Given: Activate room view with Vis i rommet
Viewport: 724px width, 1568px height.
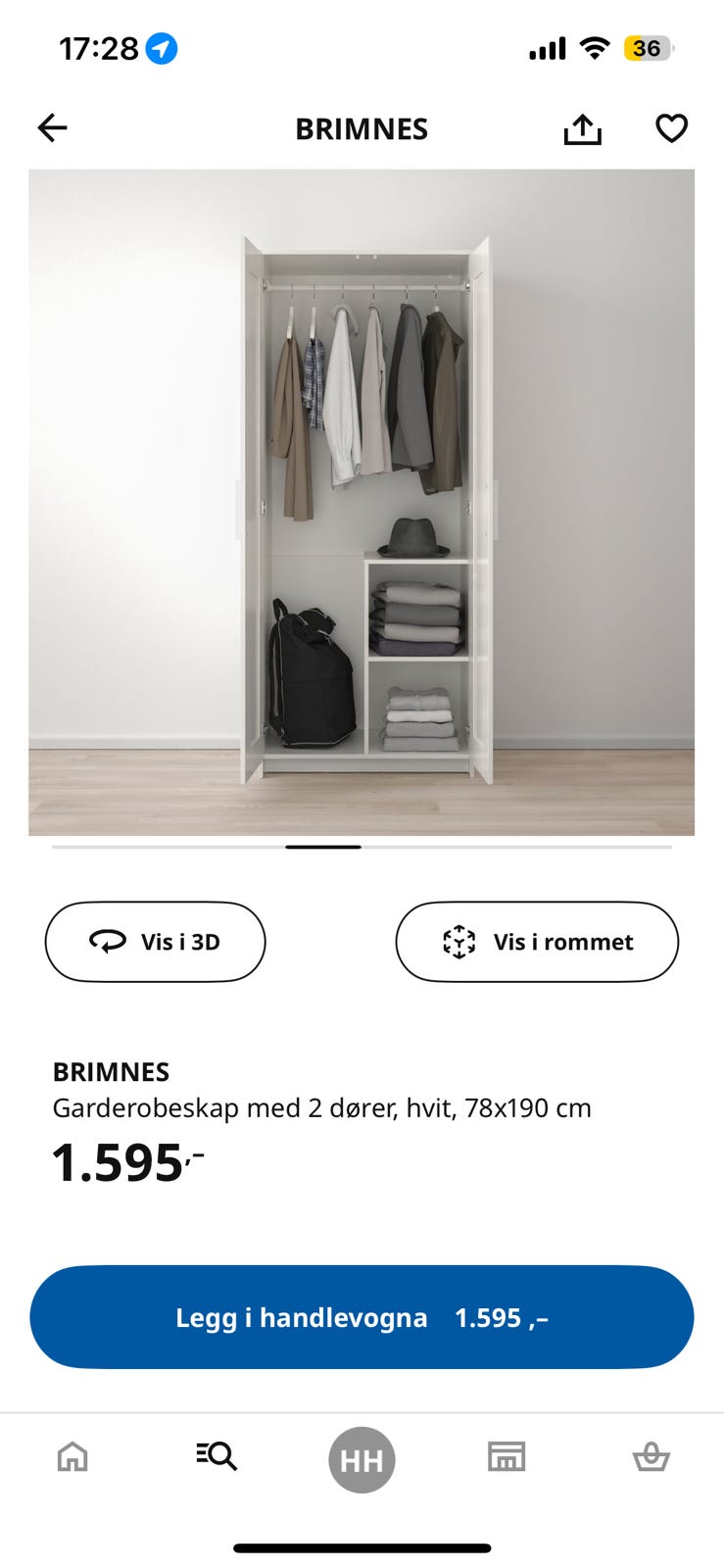Looking at the screenshot, I should 536,942.
